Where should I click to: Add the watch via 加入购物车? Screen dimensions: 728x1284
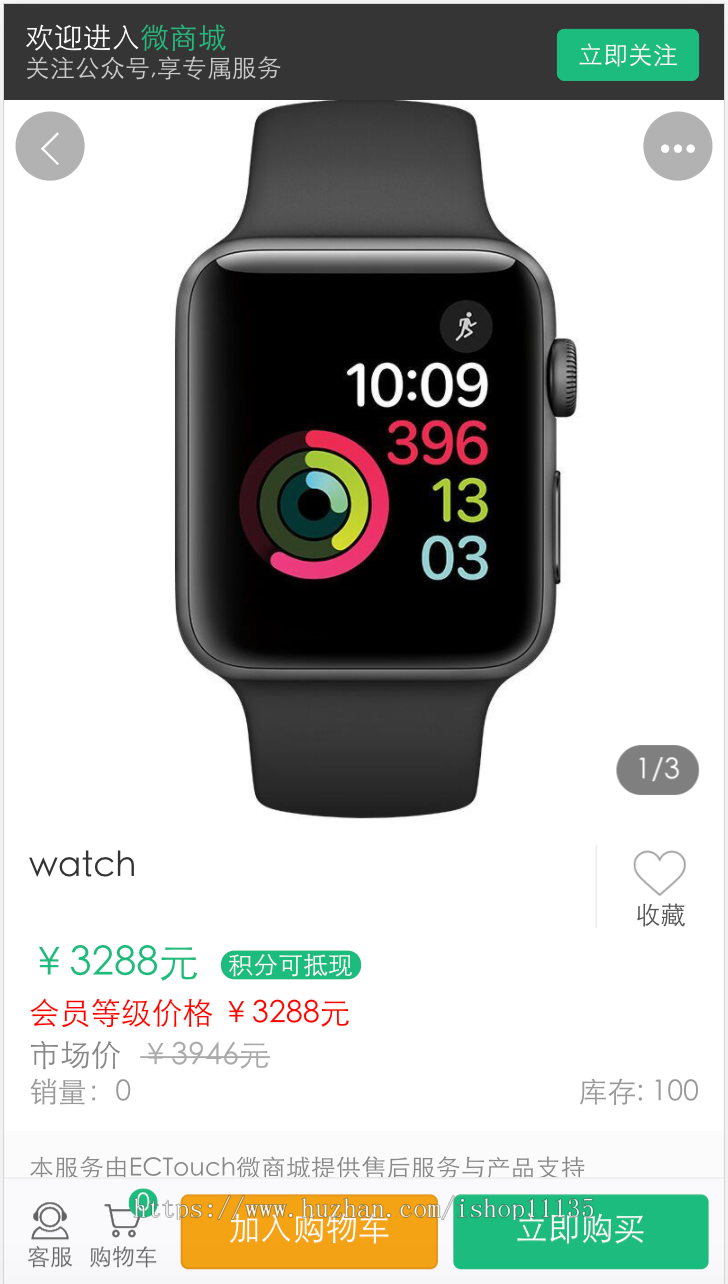309,1231
